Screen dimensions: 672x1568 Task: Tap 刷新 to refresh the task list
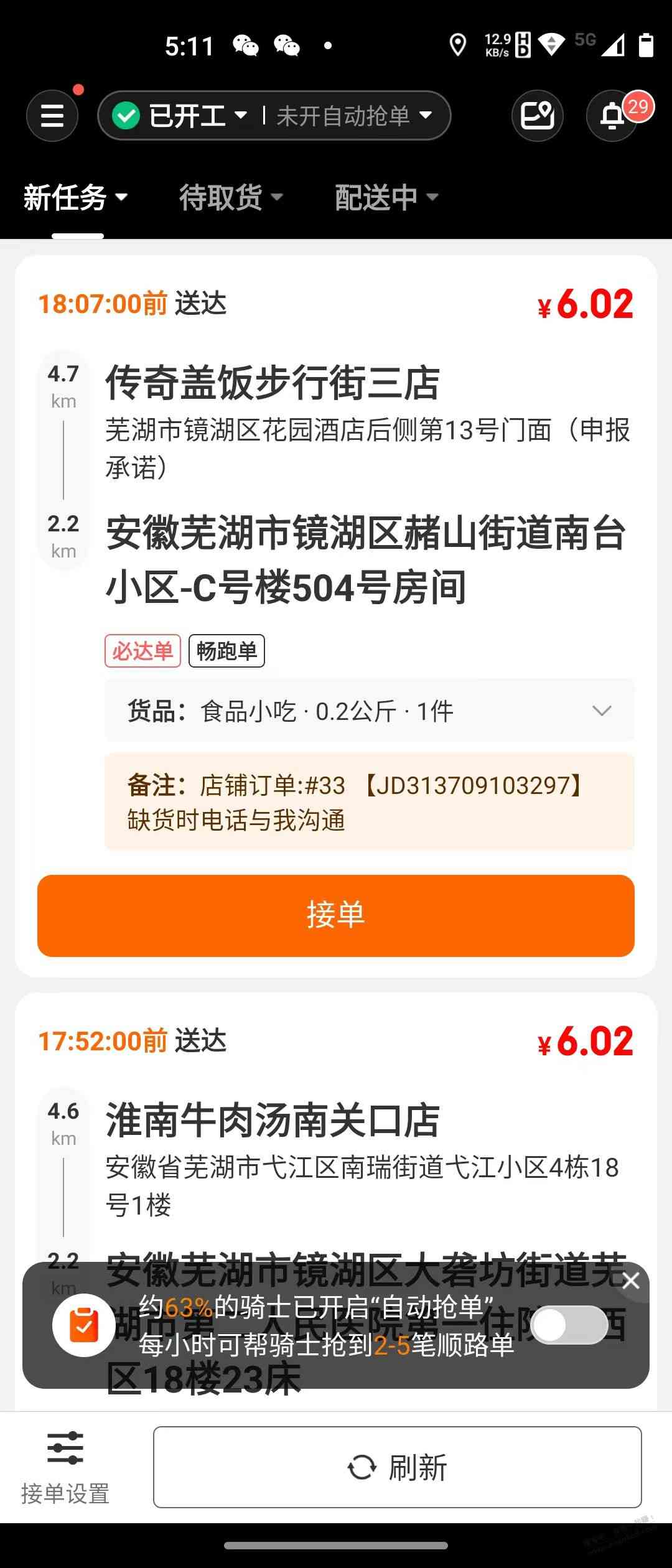coord(397,1467)
